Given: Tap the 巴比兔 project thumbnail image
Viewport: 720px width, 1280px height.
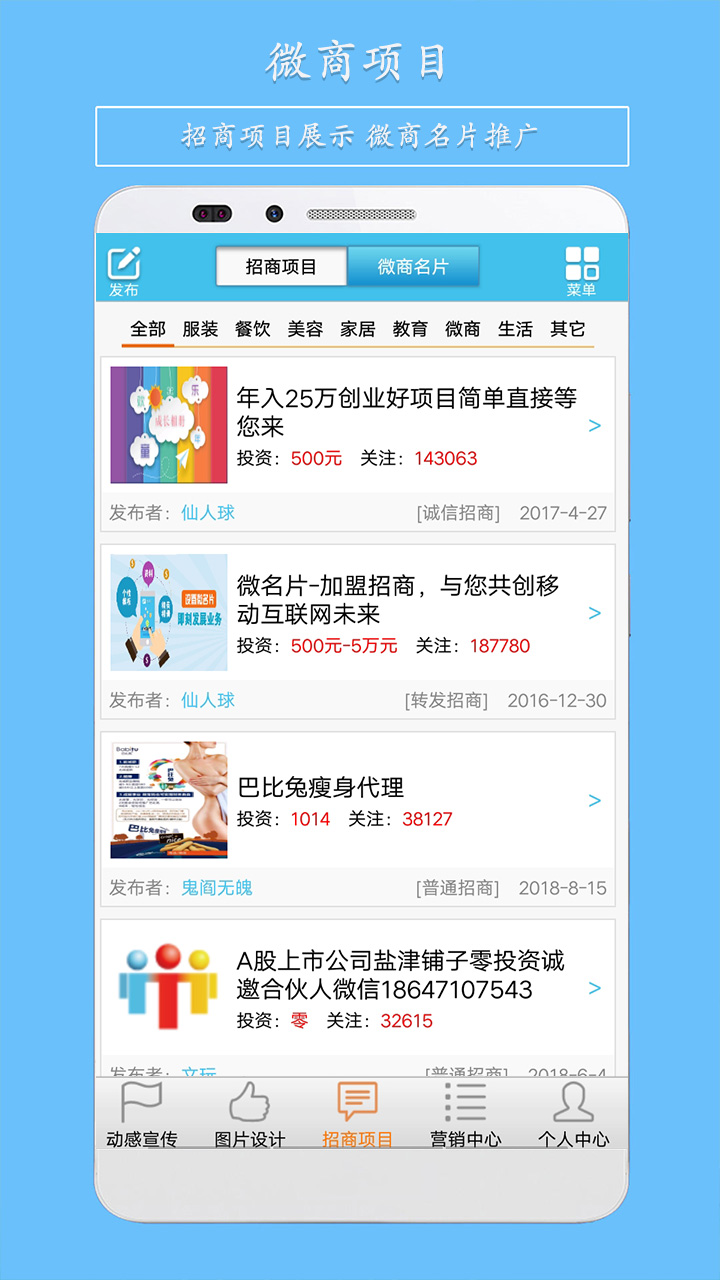Looking at the screenshot, I should [x=168, y=800].
